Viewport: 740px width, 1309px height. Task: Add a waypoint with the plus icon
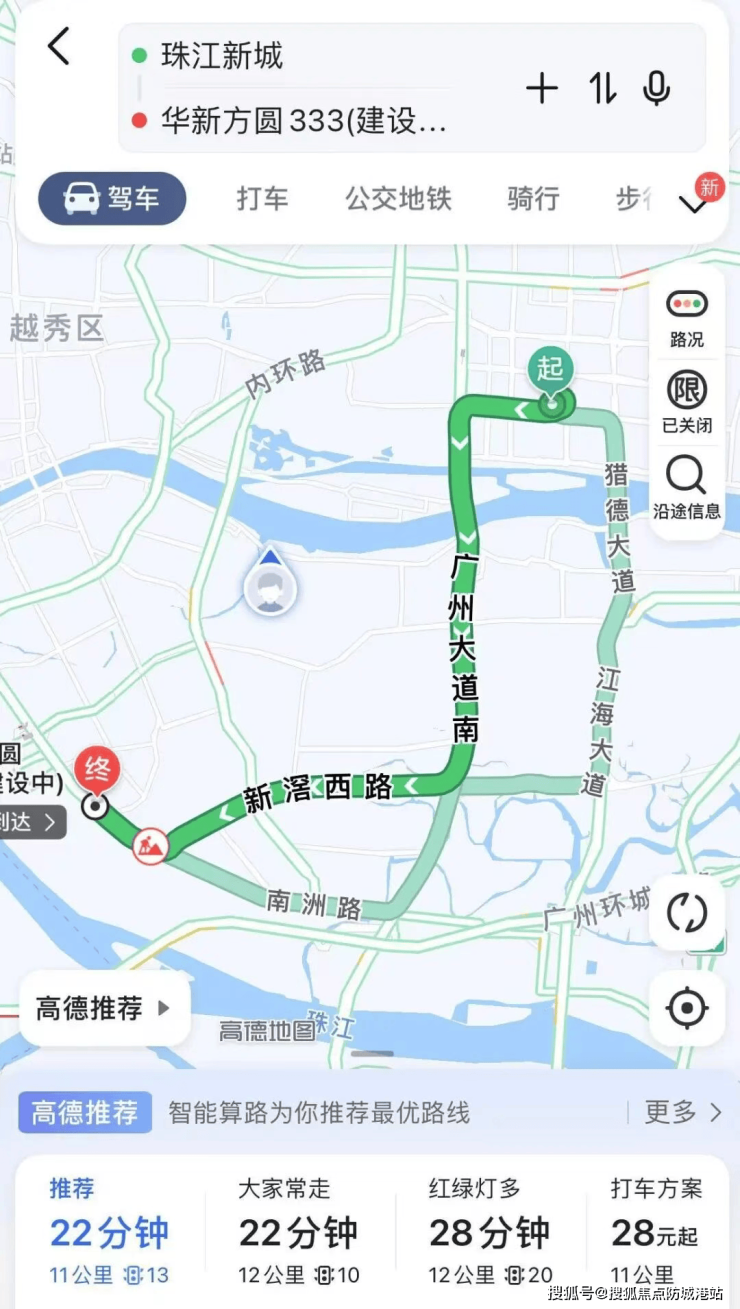[x=541, y=89]
